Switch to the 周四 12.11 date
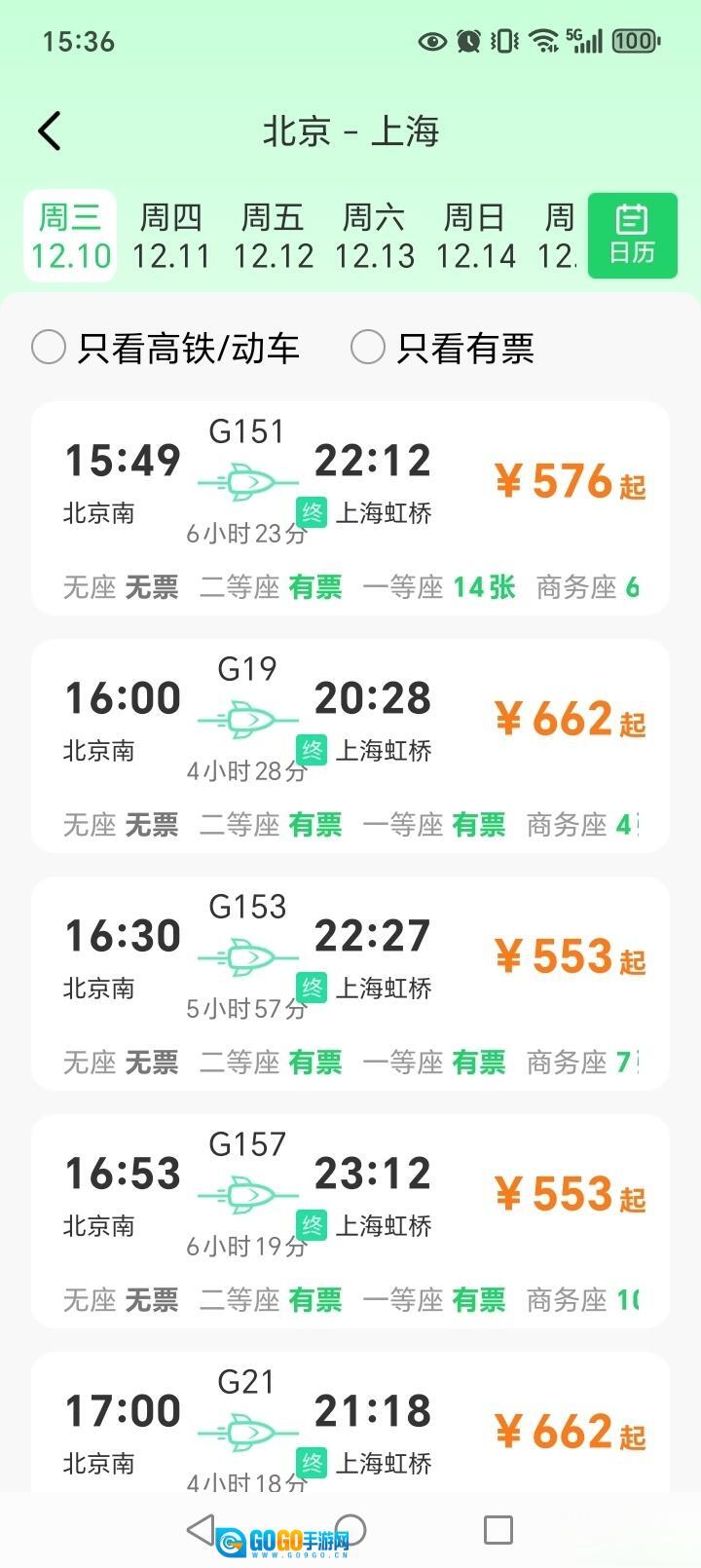The height and width of the screenshot is (1568, 701). (x=171, y=237)
